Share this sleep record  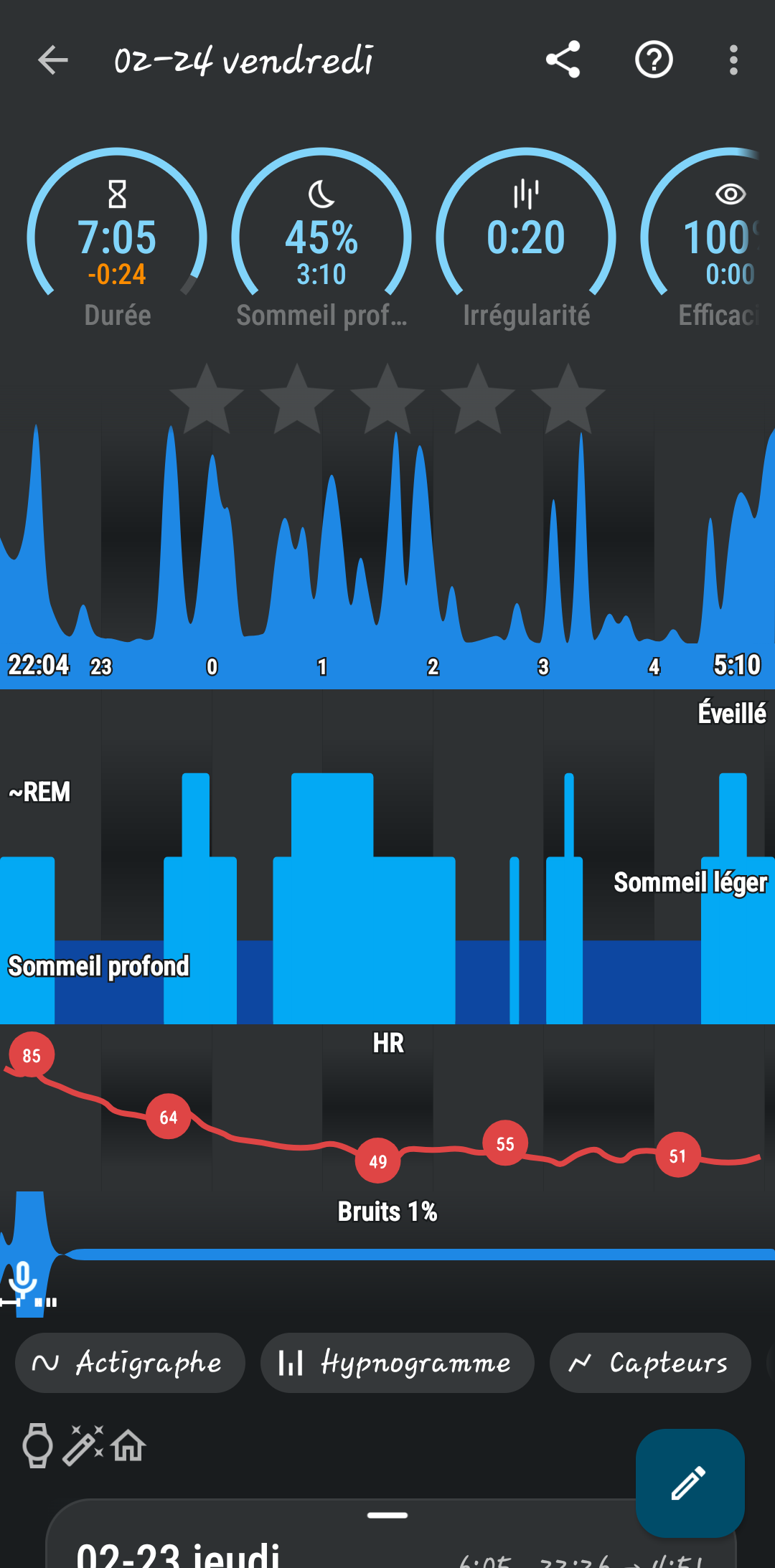[564, 60]
